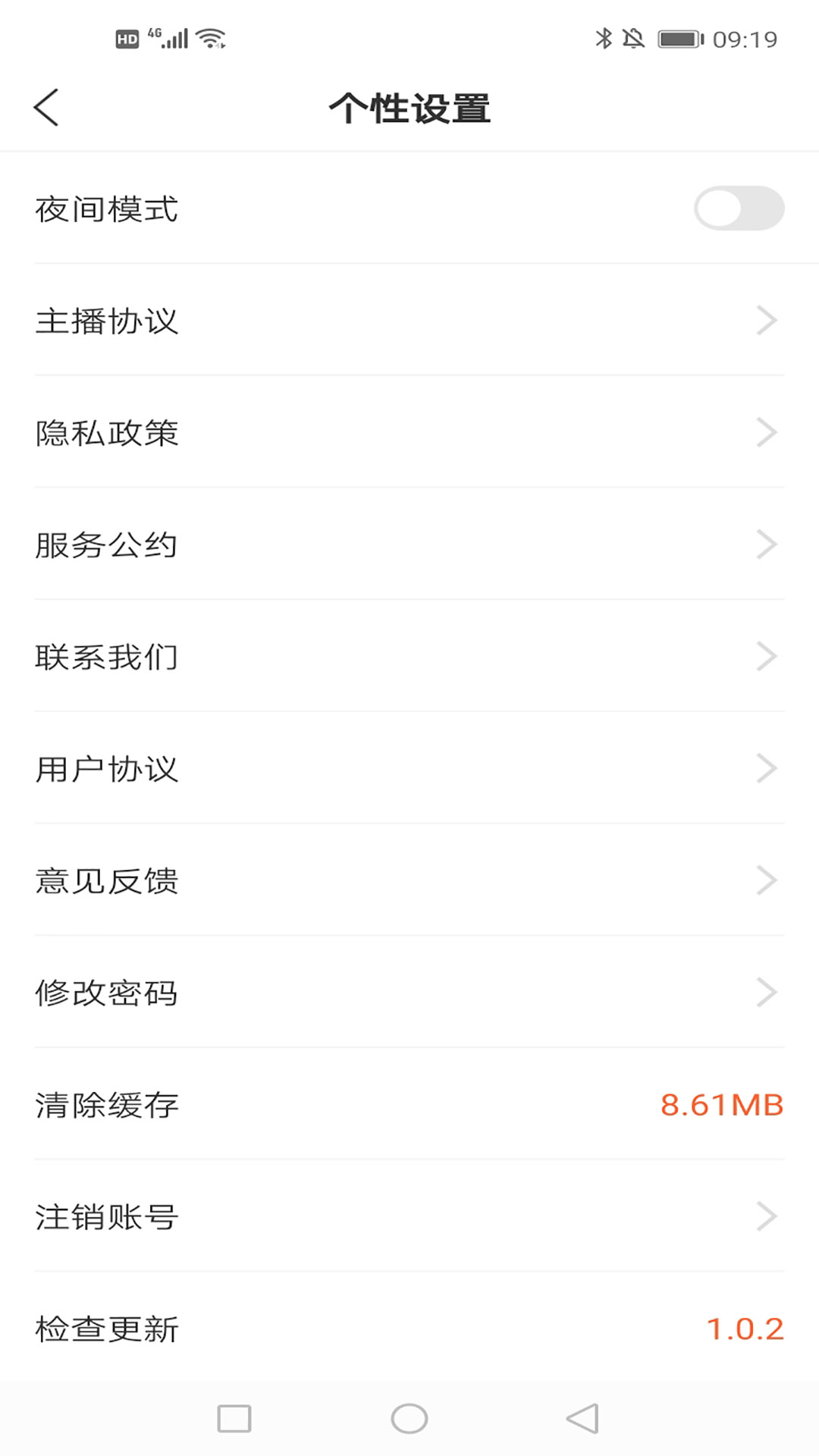Tap 修改密码 to change password
Image resolution: width=819 pixels, height=1456 pixels.
tap(409, 993)
